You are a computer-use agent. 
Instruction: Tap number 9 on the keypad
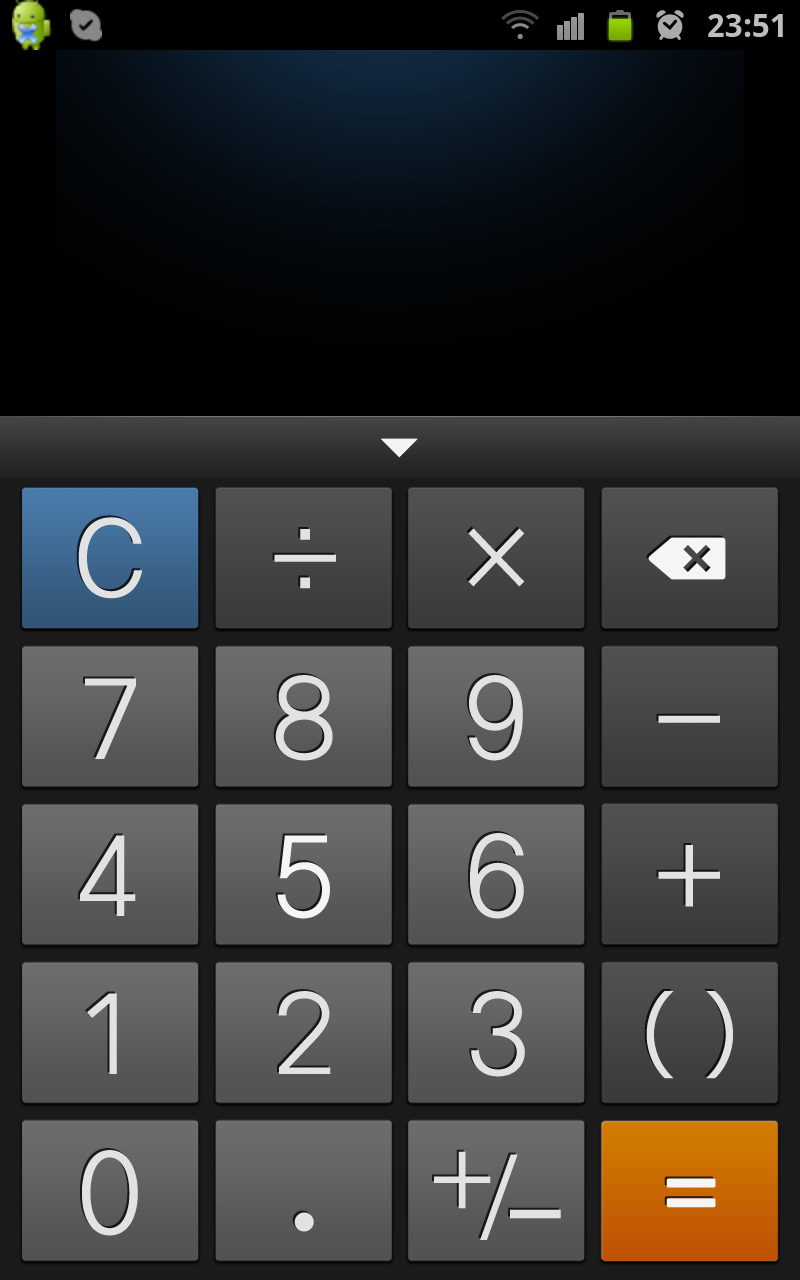[496, 716]
